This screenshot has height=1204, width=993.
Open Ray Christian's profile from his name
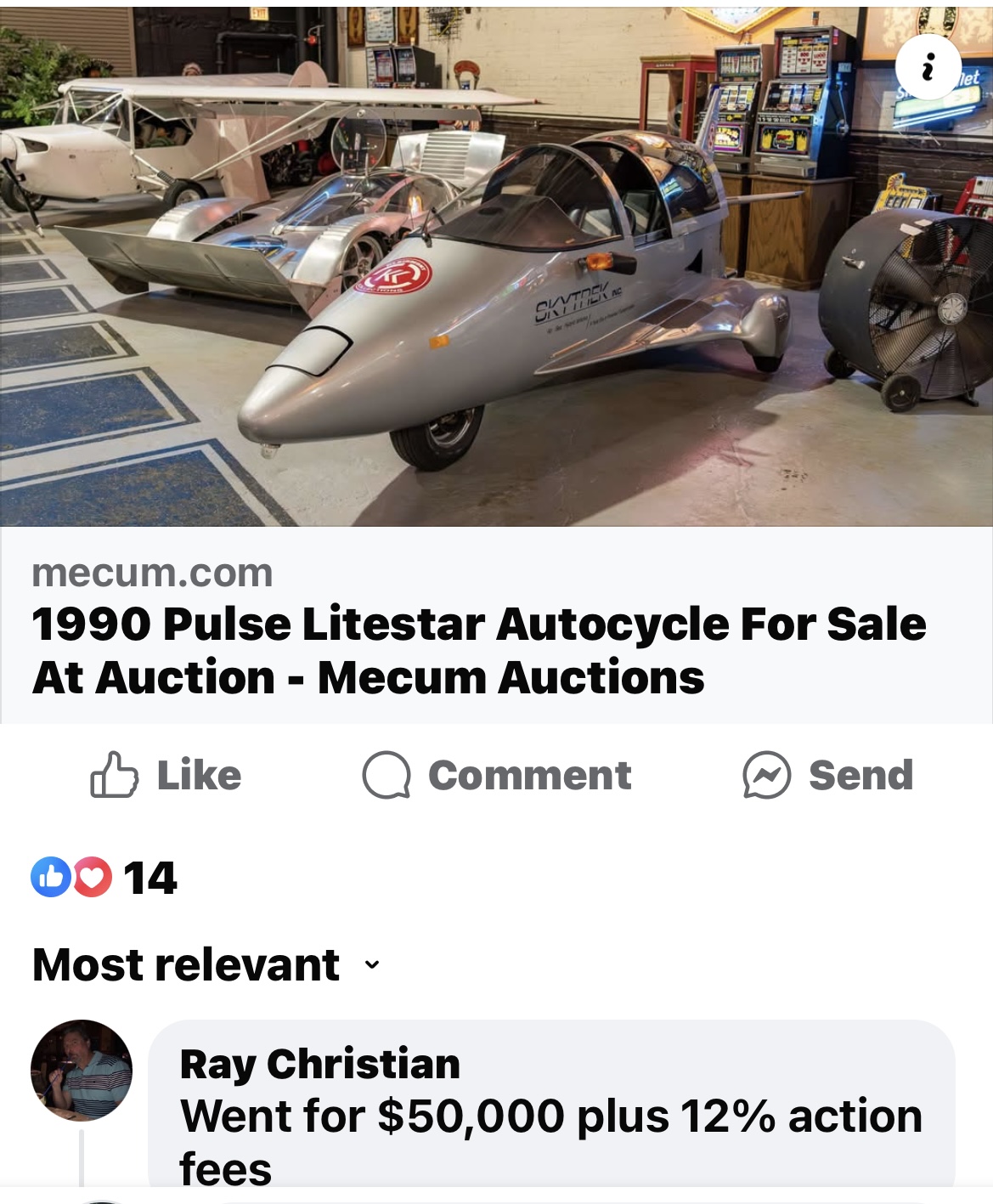click(319, 1064)
